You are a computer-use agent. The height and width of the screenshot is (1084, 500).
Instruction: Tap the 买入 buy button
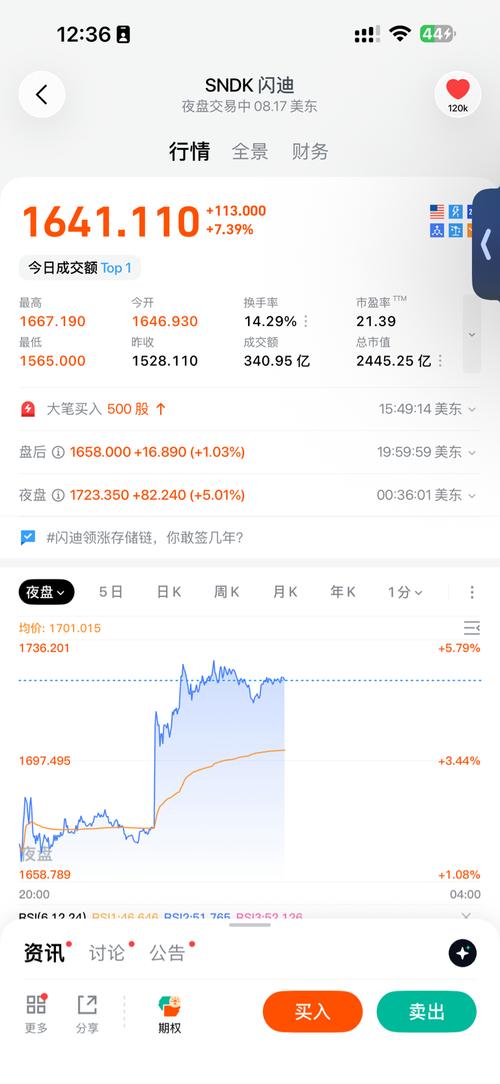[313, 1012]
